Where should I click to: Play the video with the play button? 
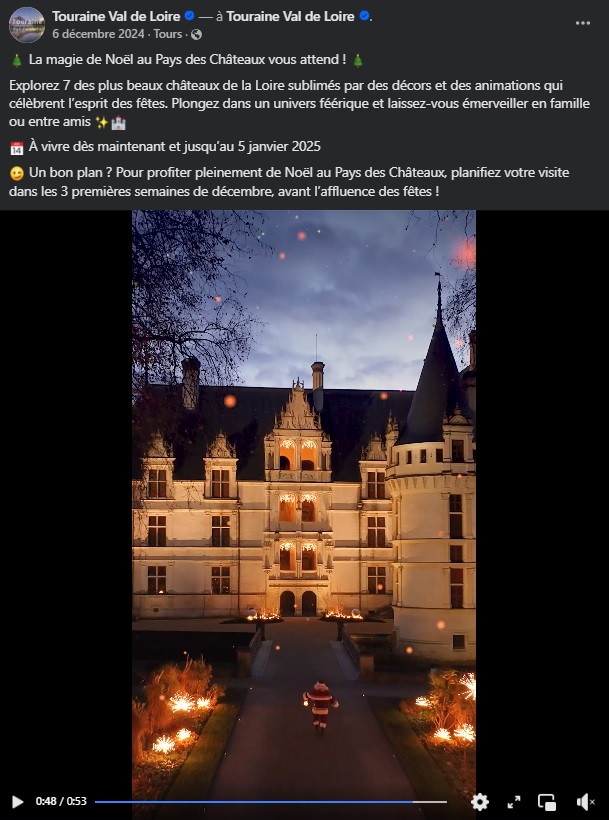coord(17,801)
